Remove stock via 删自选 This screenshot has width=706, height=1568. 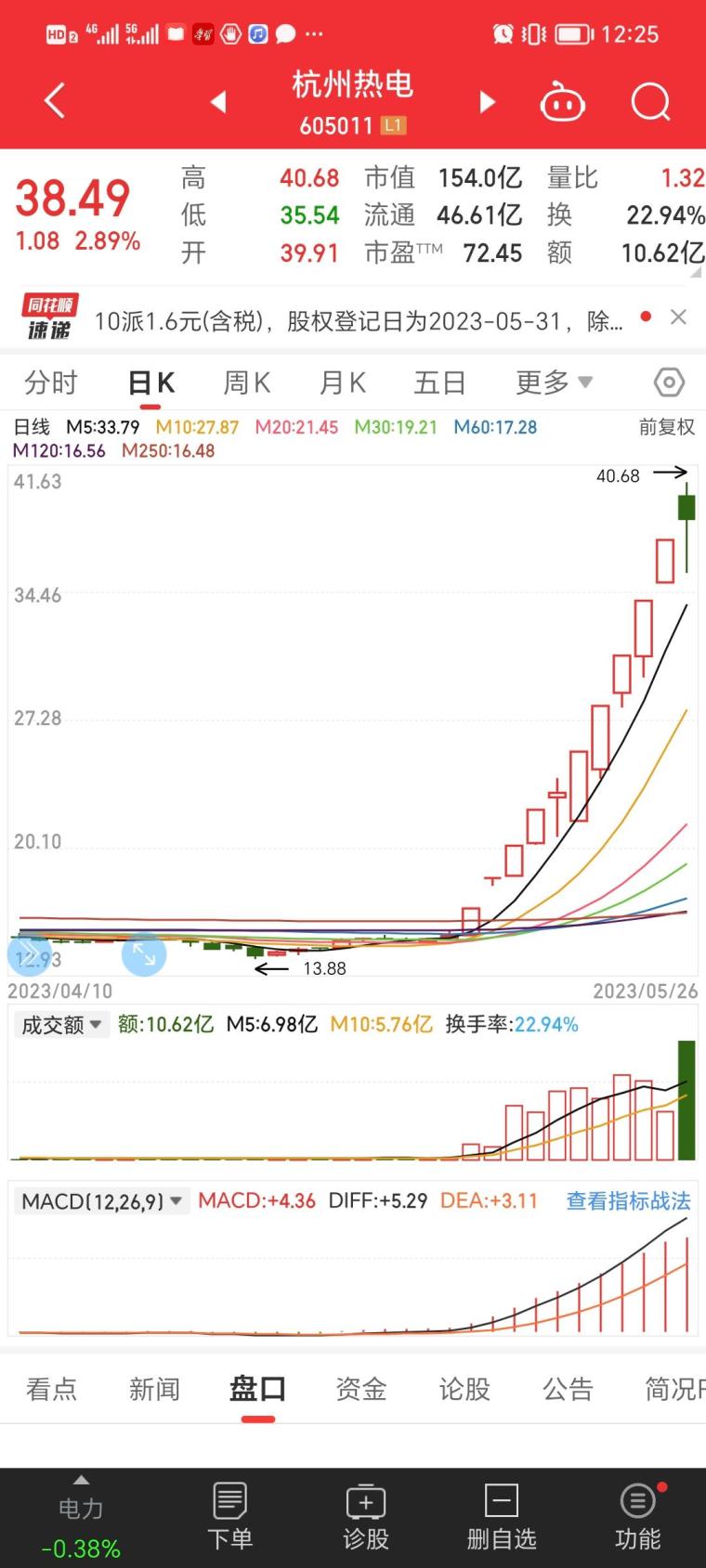pyautogui.click(x=502, y=1516)
